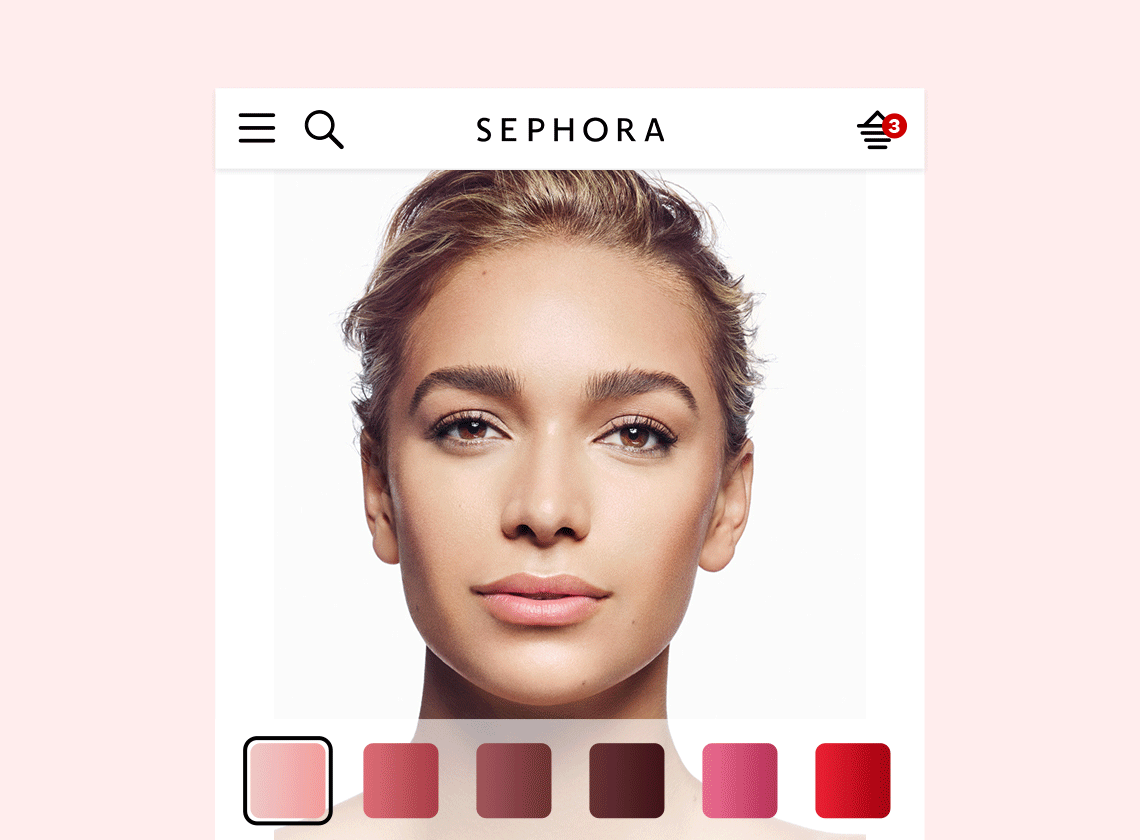Pick the mauve berry lipstick swatch
Image resolution: width=1140 pixels, height=840 pixels.
click(x=514, y=780)
